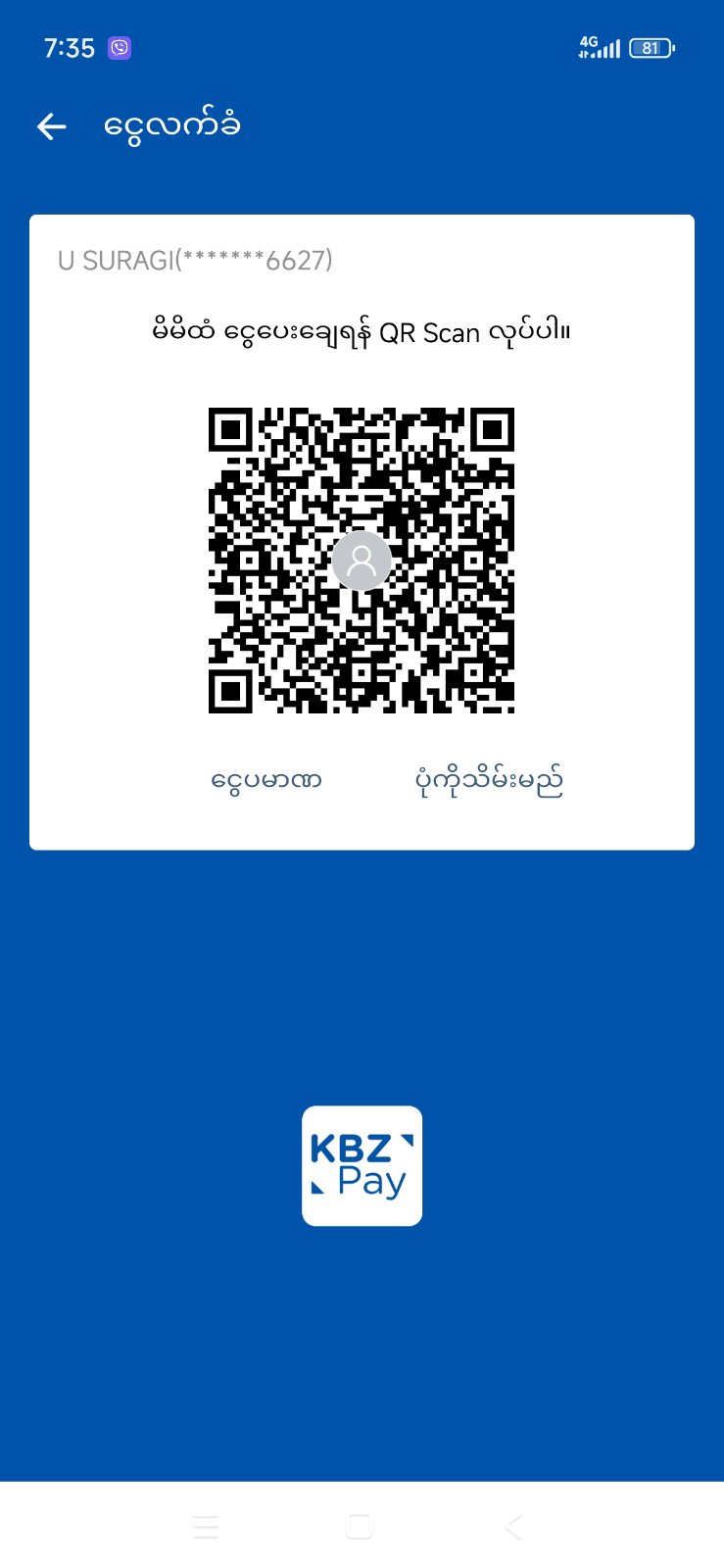Tap the ငွေပမာဏ (amount) option

266,781
